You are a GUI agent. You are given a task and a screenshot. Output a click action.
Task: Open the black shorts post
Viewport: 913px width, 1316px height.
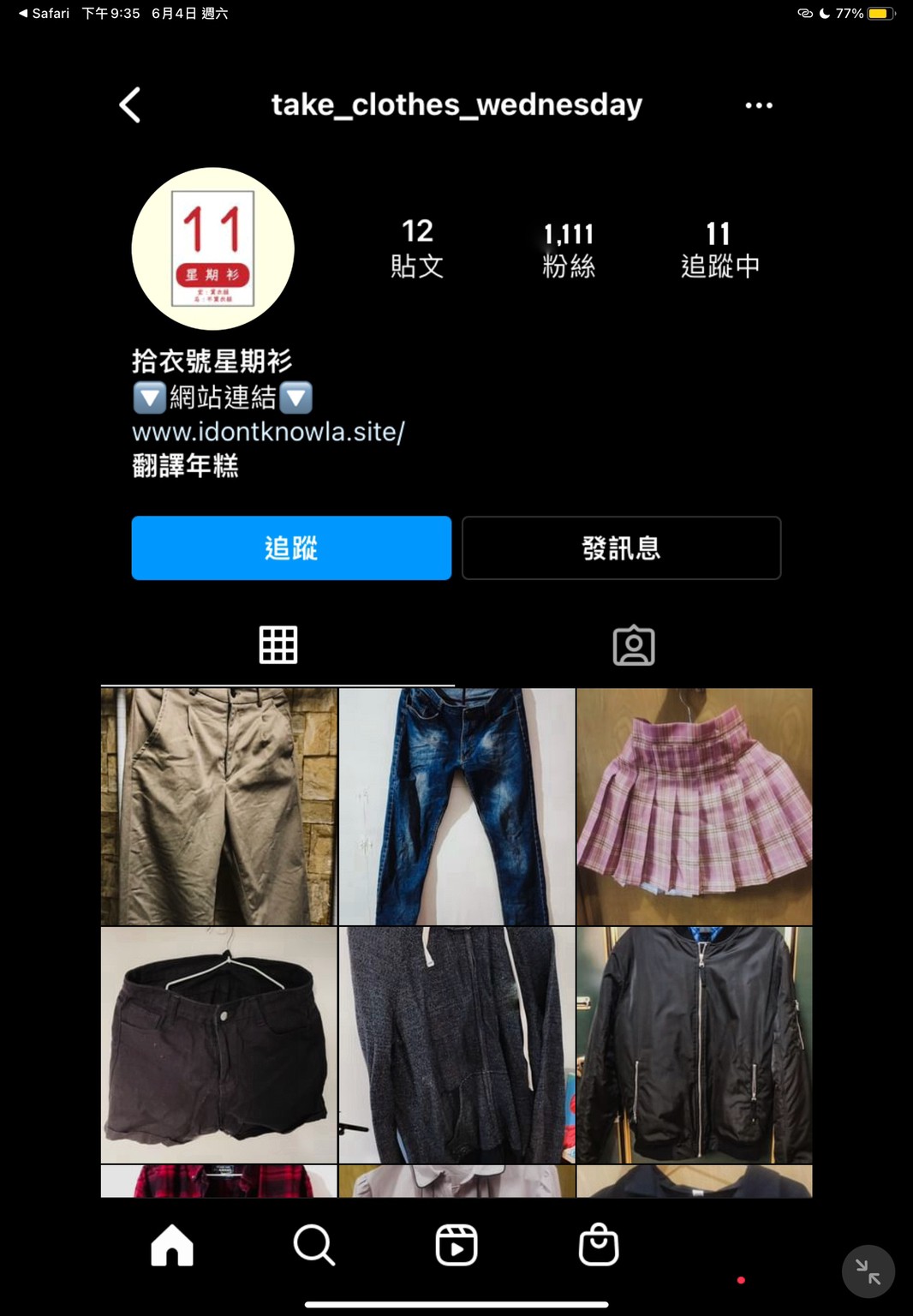point(218,1044)
